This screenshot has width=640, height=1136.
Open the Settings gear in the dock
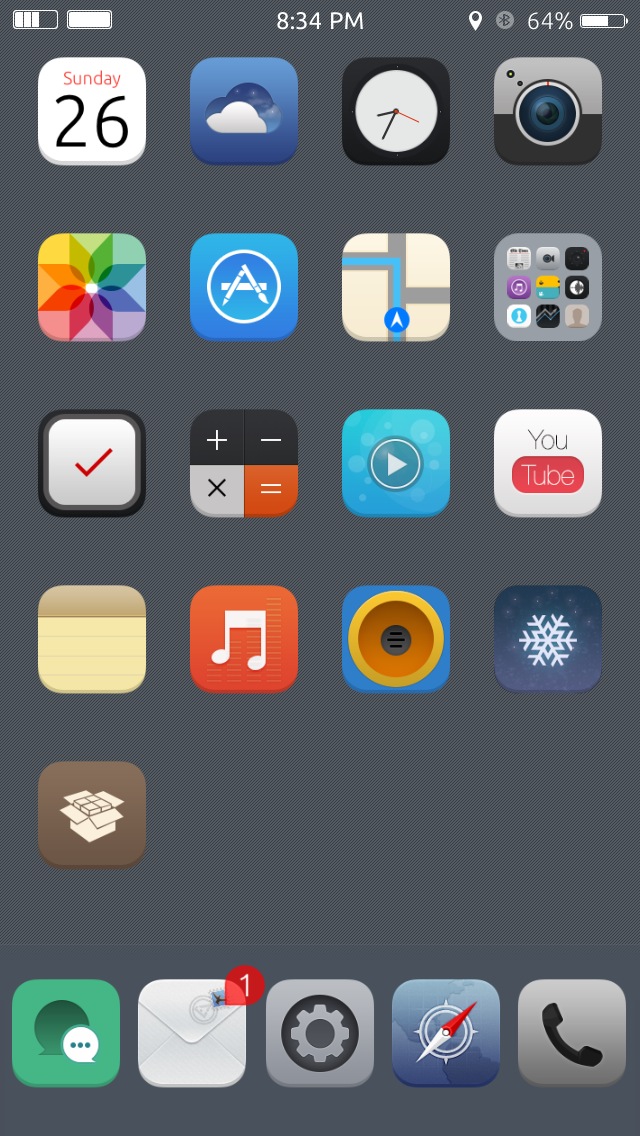320,1033
